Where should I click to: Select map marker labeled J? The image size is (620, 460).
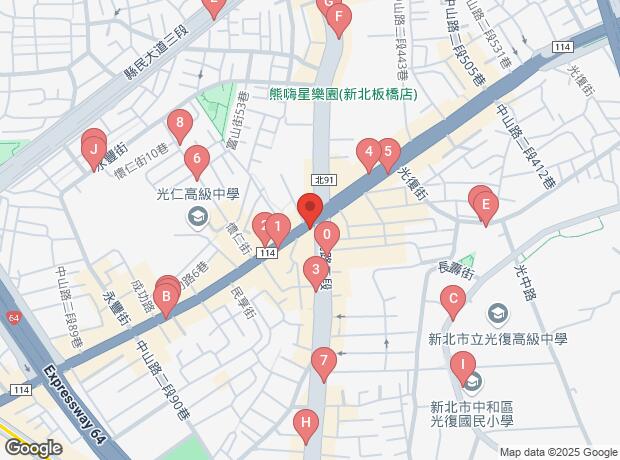(x=94, y=153)
